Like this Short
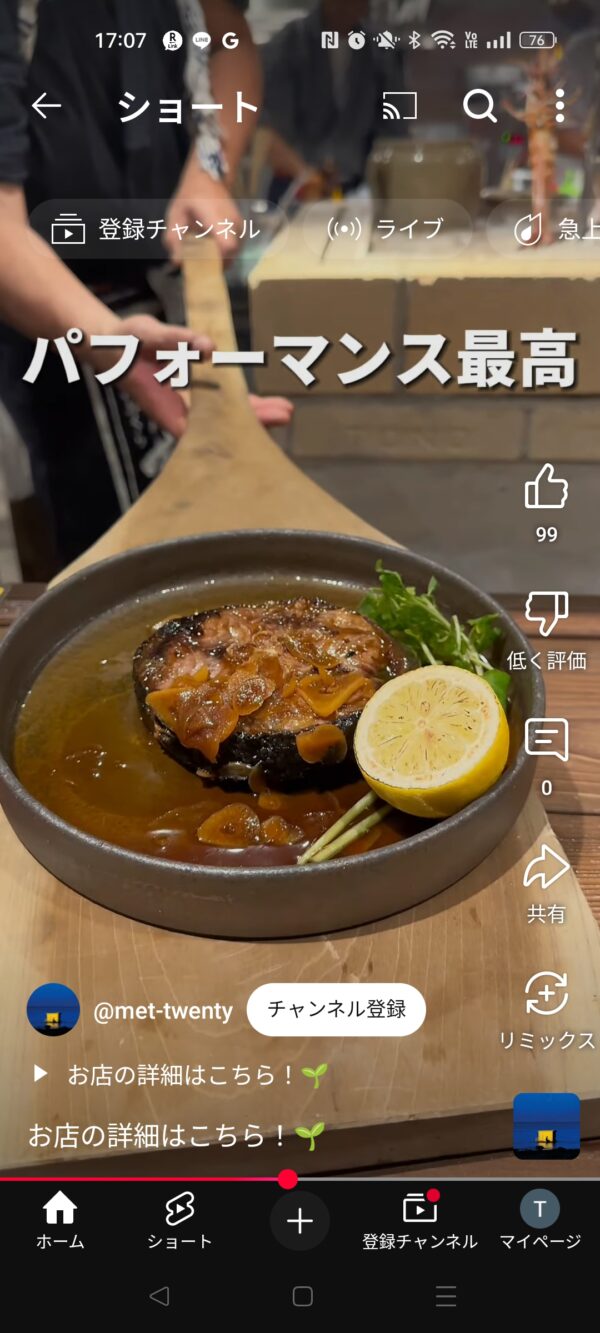 pos(546,488)
